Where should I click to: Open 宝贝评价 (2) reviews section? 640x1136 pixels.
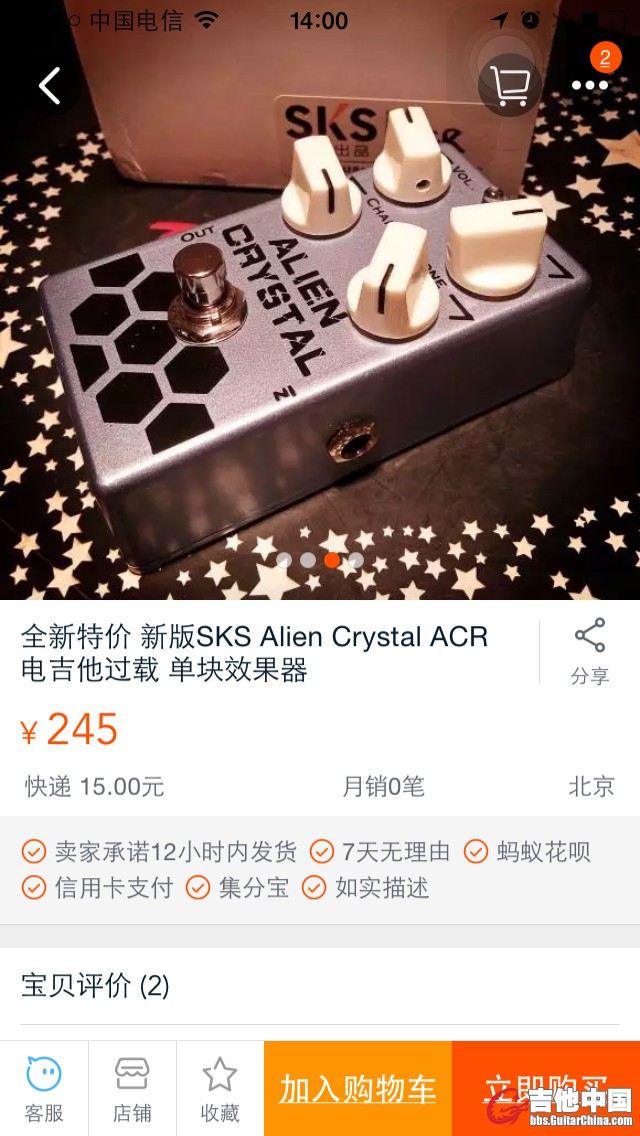96,986
